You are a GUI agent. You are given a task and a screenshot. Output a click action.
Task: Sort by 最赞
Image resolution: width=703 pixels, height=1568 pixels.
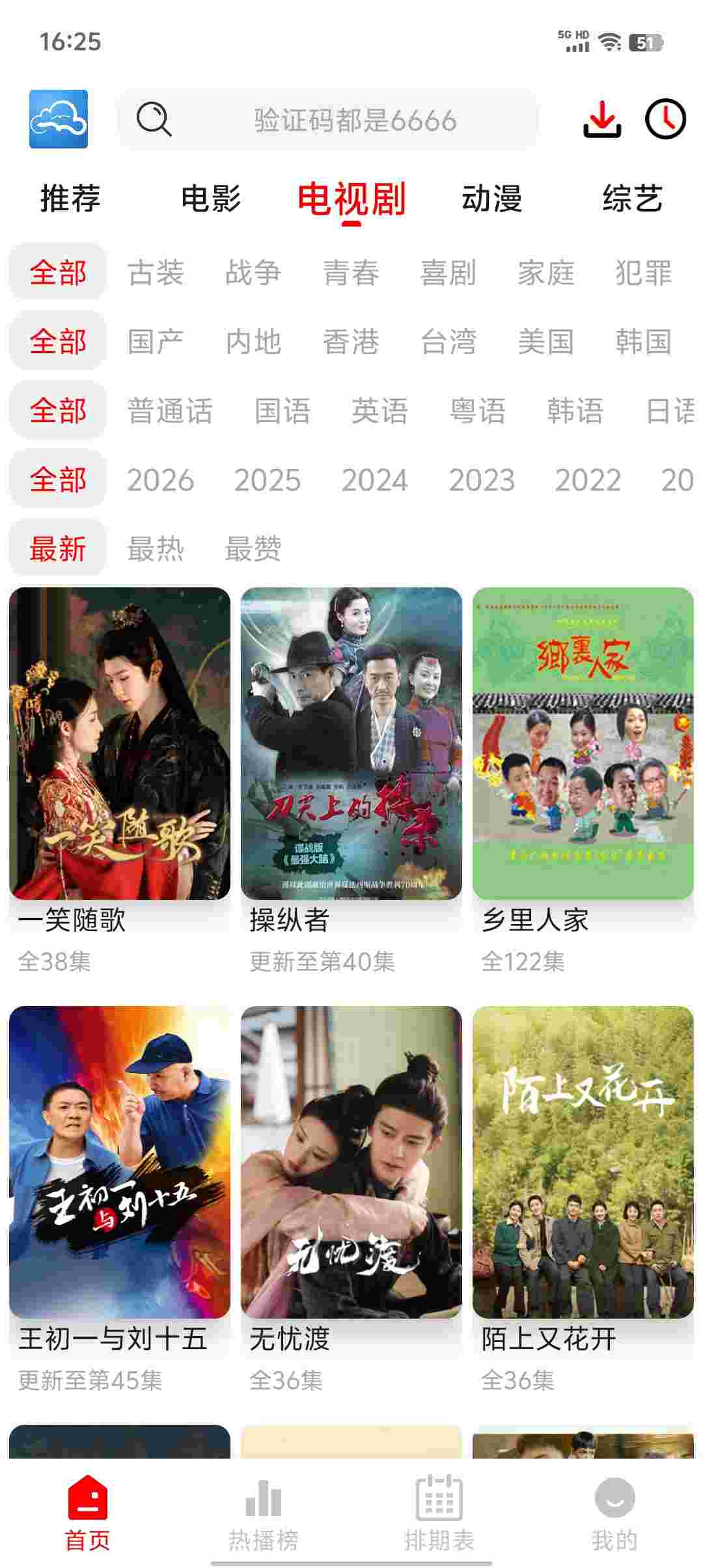[253, 548]
